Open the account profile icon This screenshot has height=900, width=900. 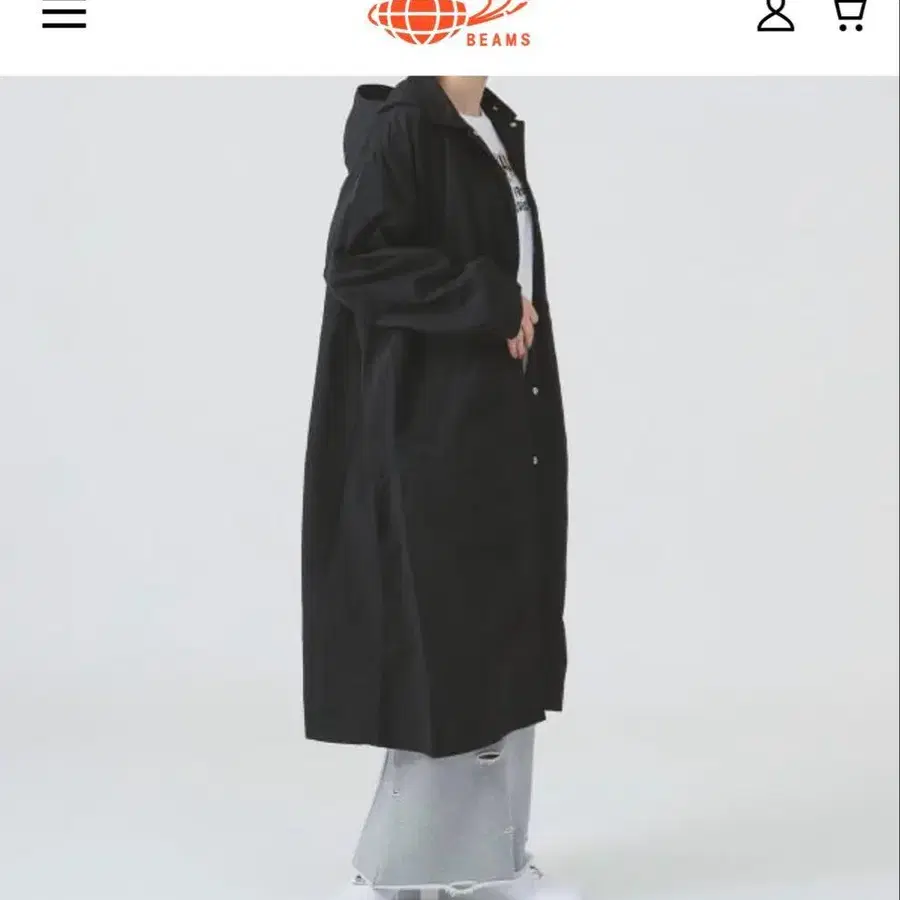(775, 15)
